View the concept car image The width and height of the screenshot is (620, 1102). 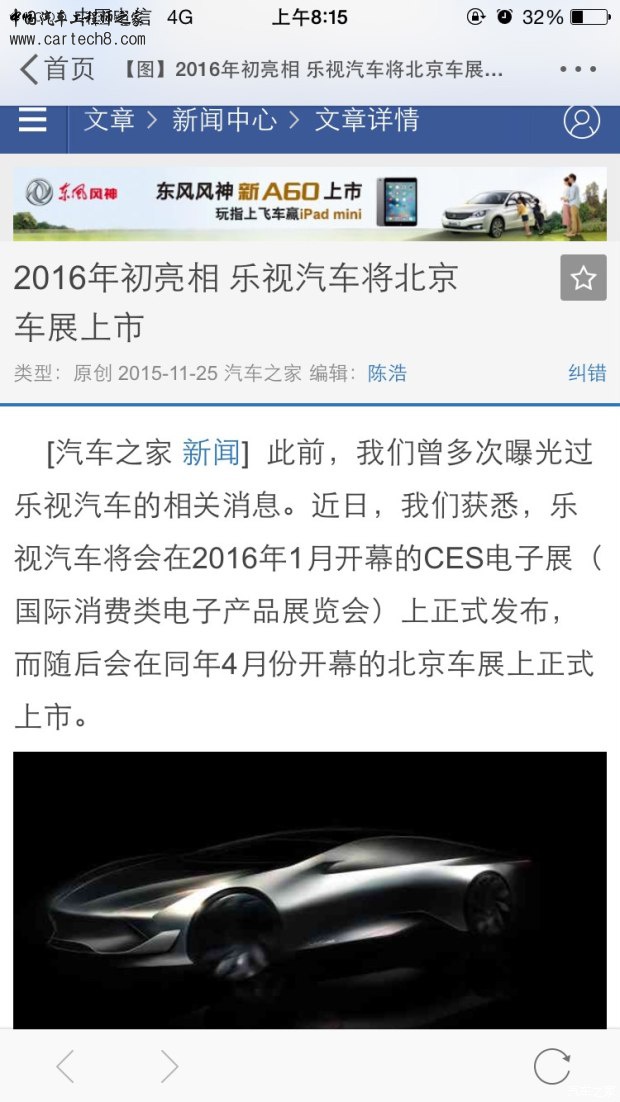(x=309, y=889)
